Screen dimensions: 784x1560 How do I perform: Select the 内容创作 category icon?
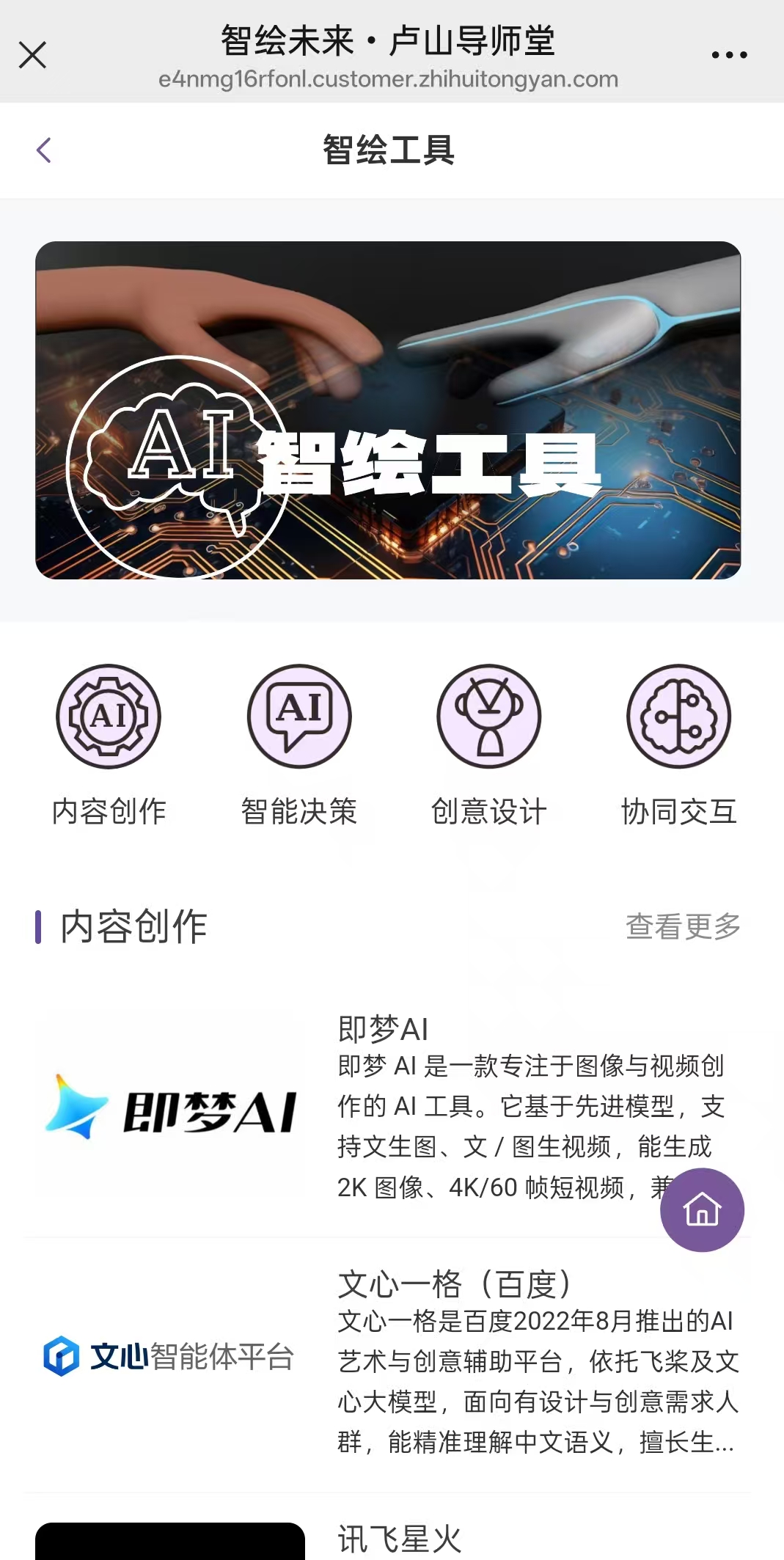109,717
